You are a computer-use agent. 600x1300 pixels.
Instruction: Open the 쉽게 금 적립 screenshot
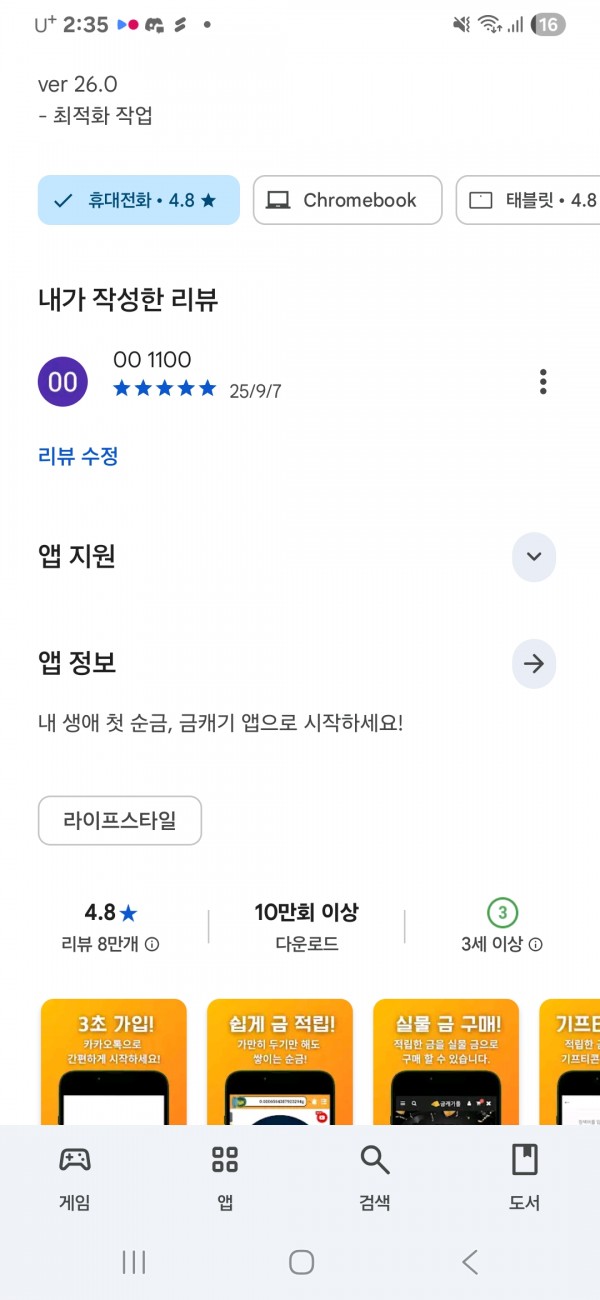pos(280,1062)
